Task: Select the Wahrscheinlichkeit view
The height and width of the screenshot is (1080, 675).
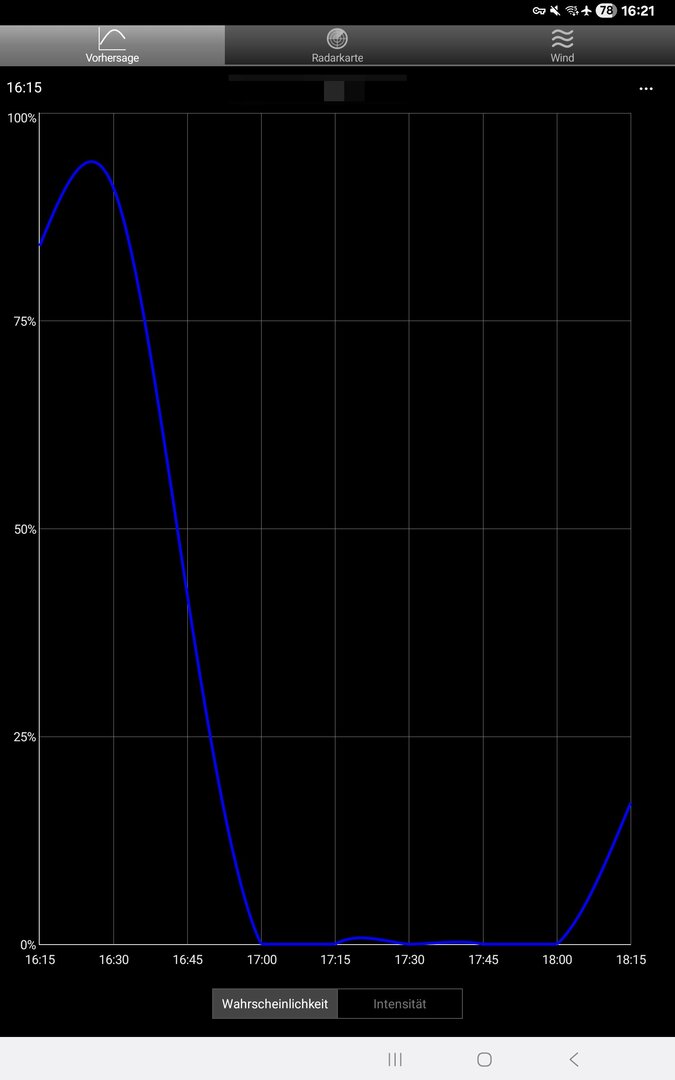Action: pyautogui.click(x=275, y=1004)
